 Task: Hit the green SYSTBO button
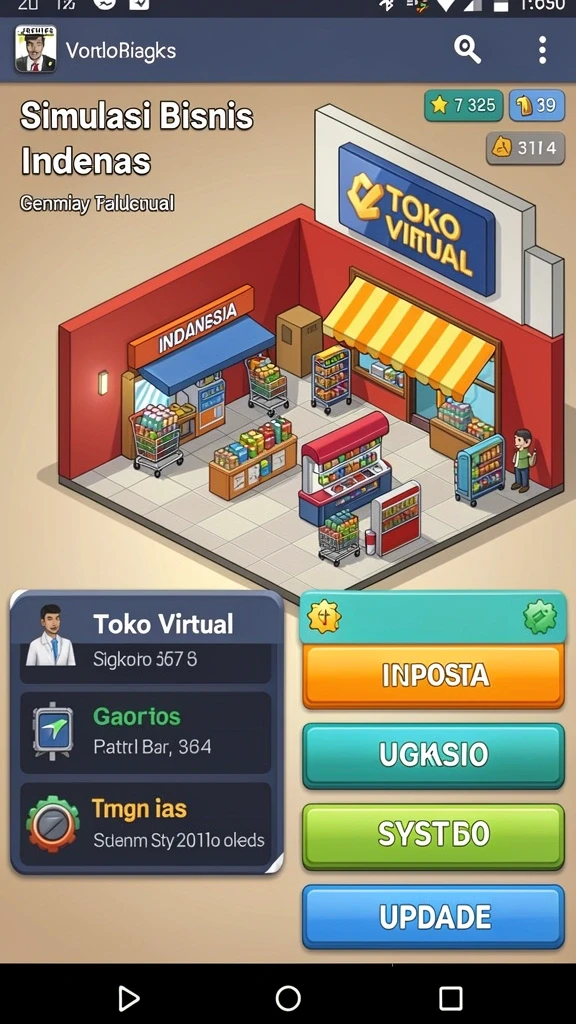click(434, 835)
